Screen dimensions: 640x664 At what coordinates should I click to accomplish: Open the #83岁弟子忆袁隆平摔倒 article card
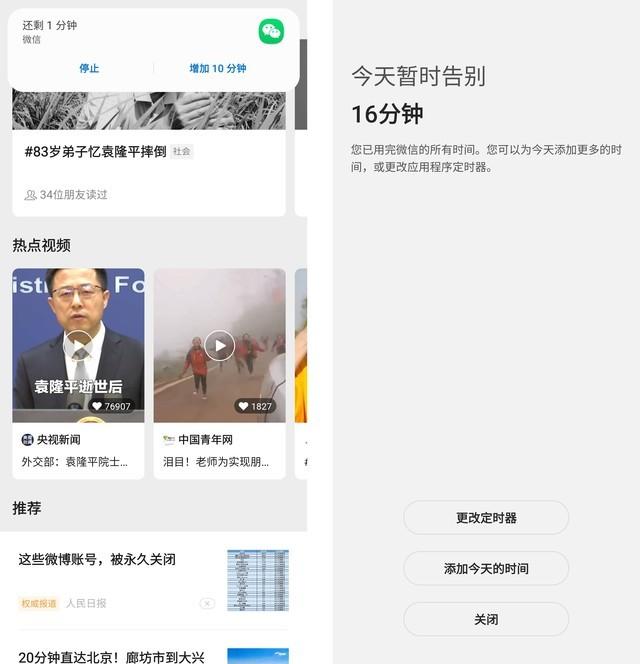coord(96,152)
